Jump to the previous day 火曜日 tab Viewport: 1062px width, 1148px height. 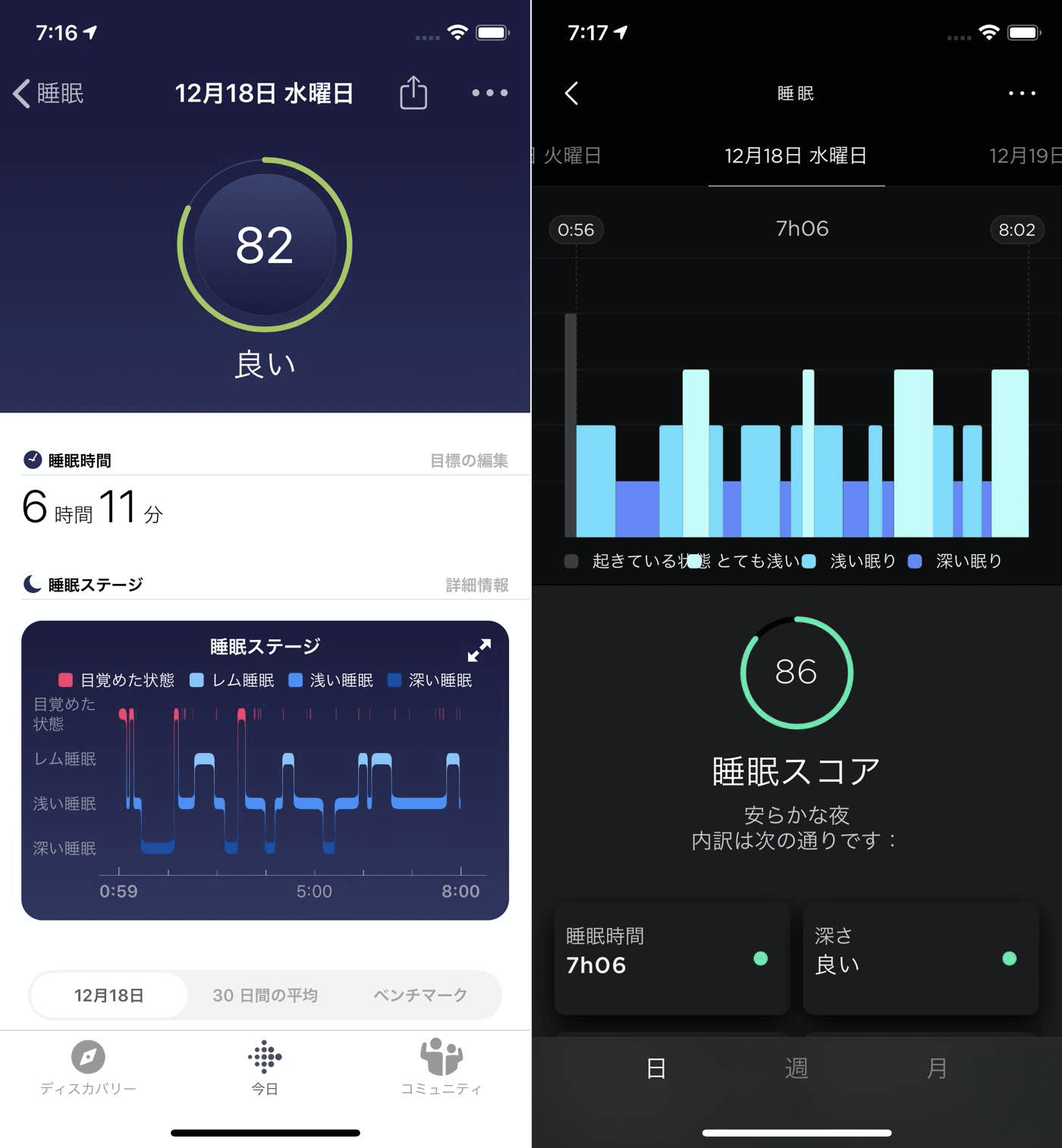[570, 155]
